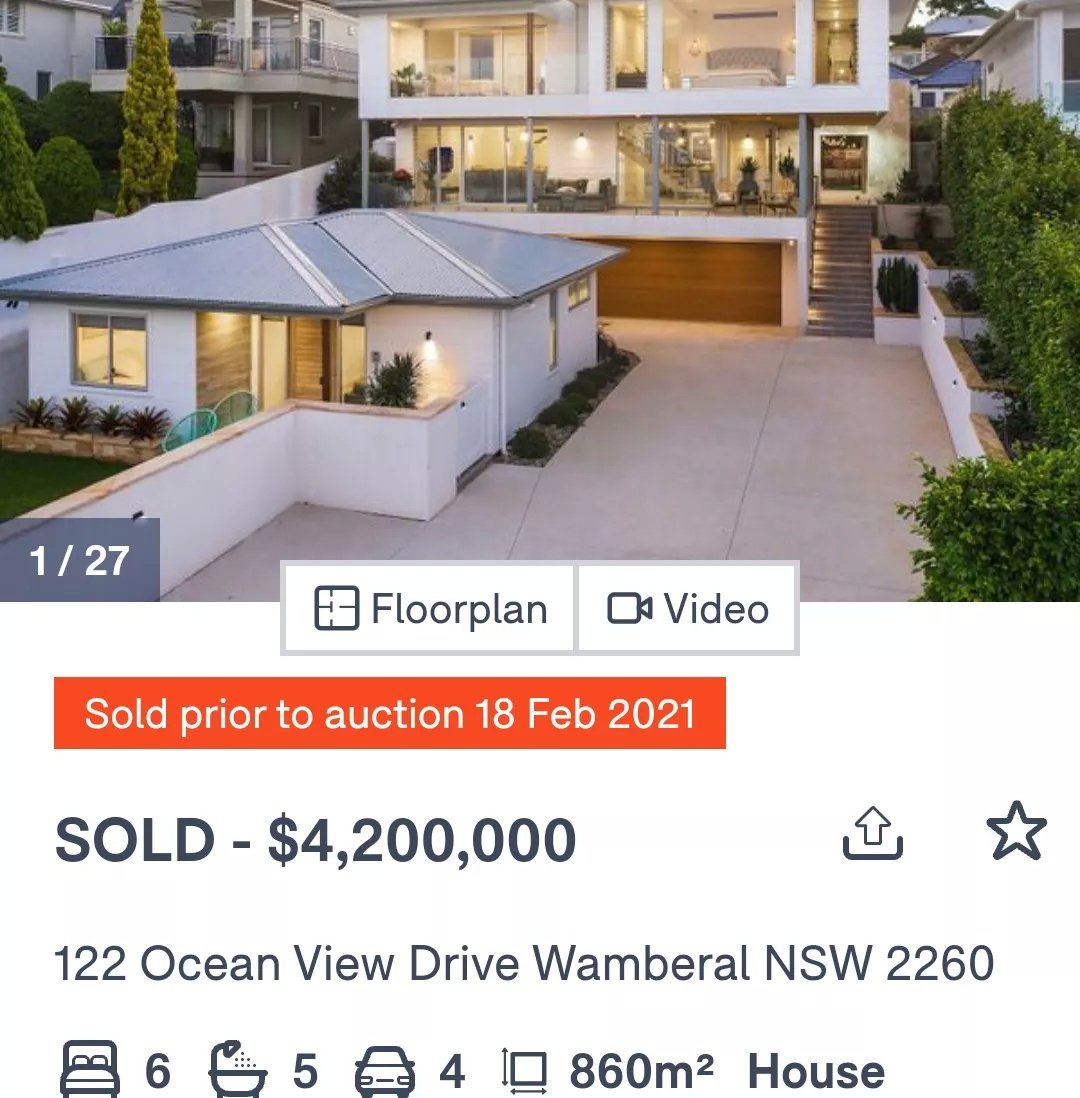
Task: Save listing with the star icon
Action: (1016, 832)
